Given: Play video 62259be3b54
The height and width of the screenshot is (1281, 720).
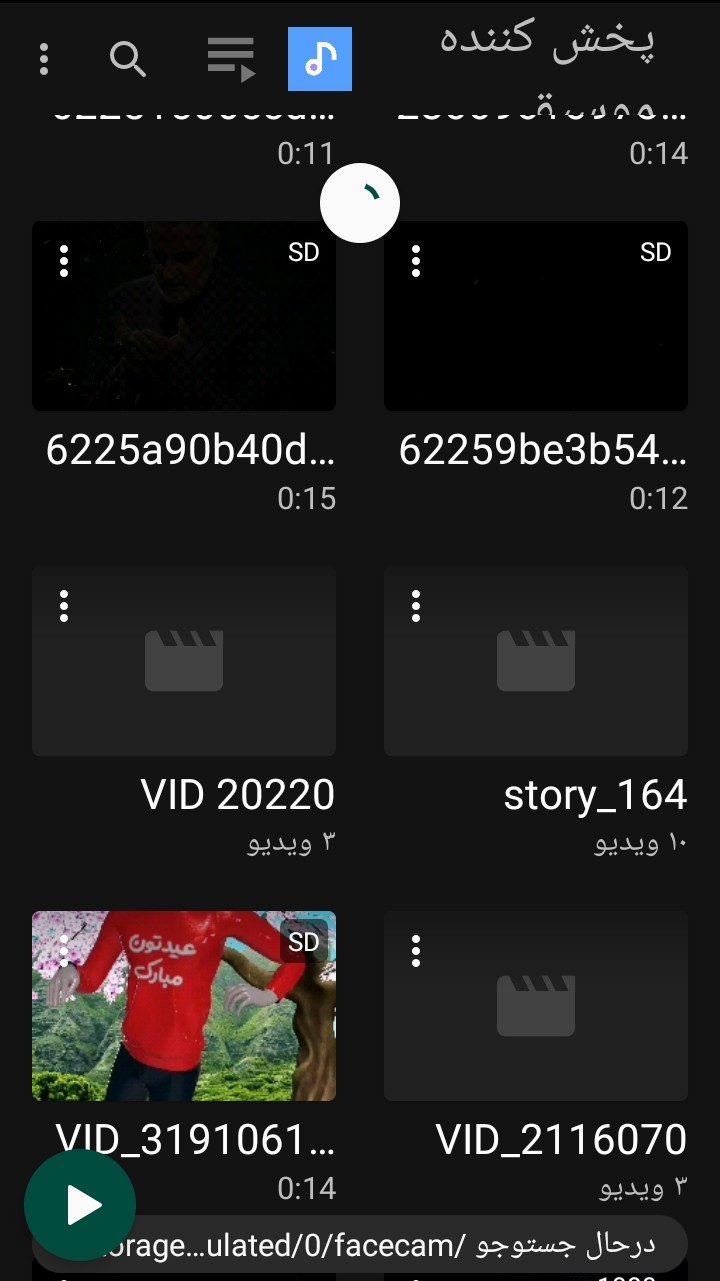Looking at the screenshot, I should pos(536,316).
